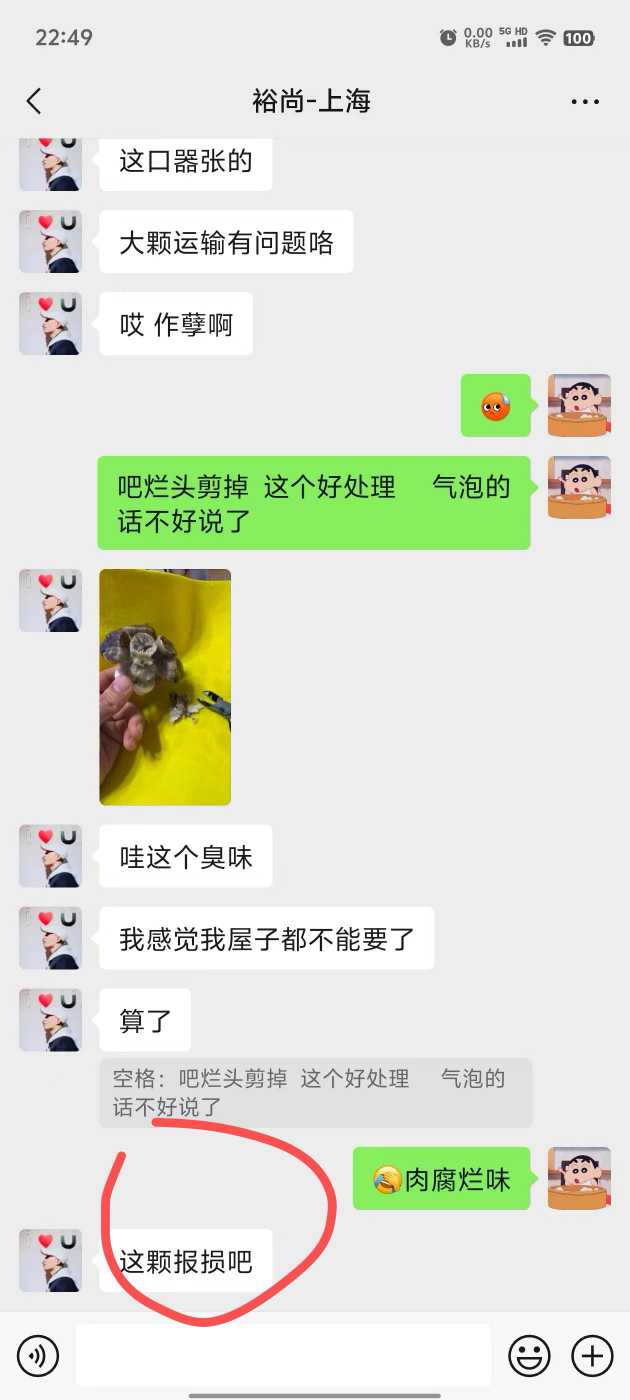Viewport: 630px width, 1400px height.
Task: Open the plus attachments menu
Action: (592, 1356)
